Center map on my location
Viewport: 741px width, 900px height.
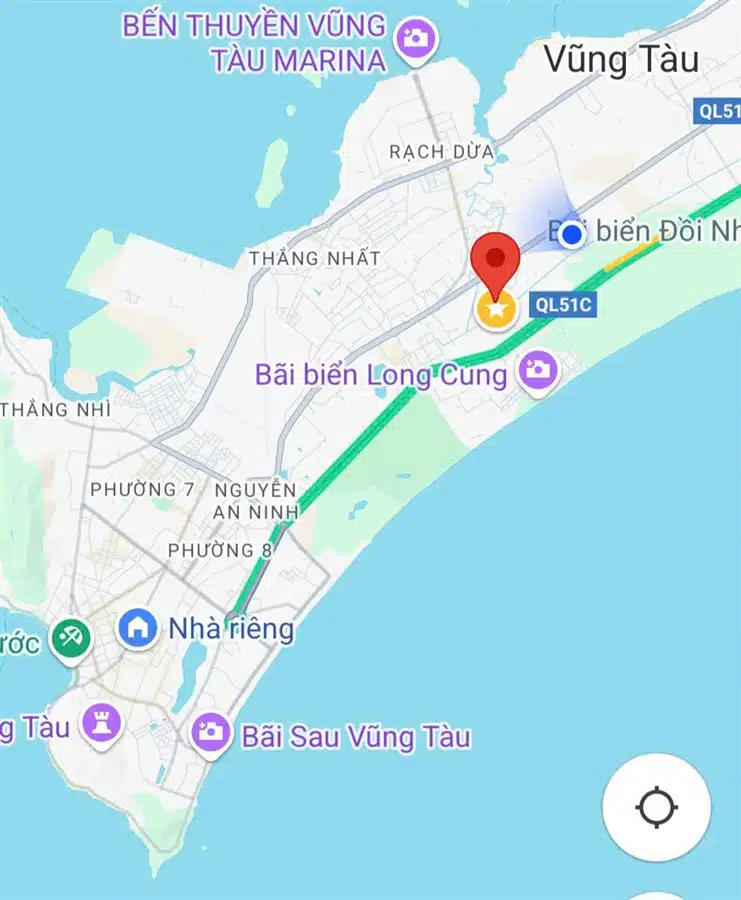[657, 807]
